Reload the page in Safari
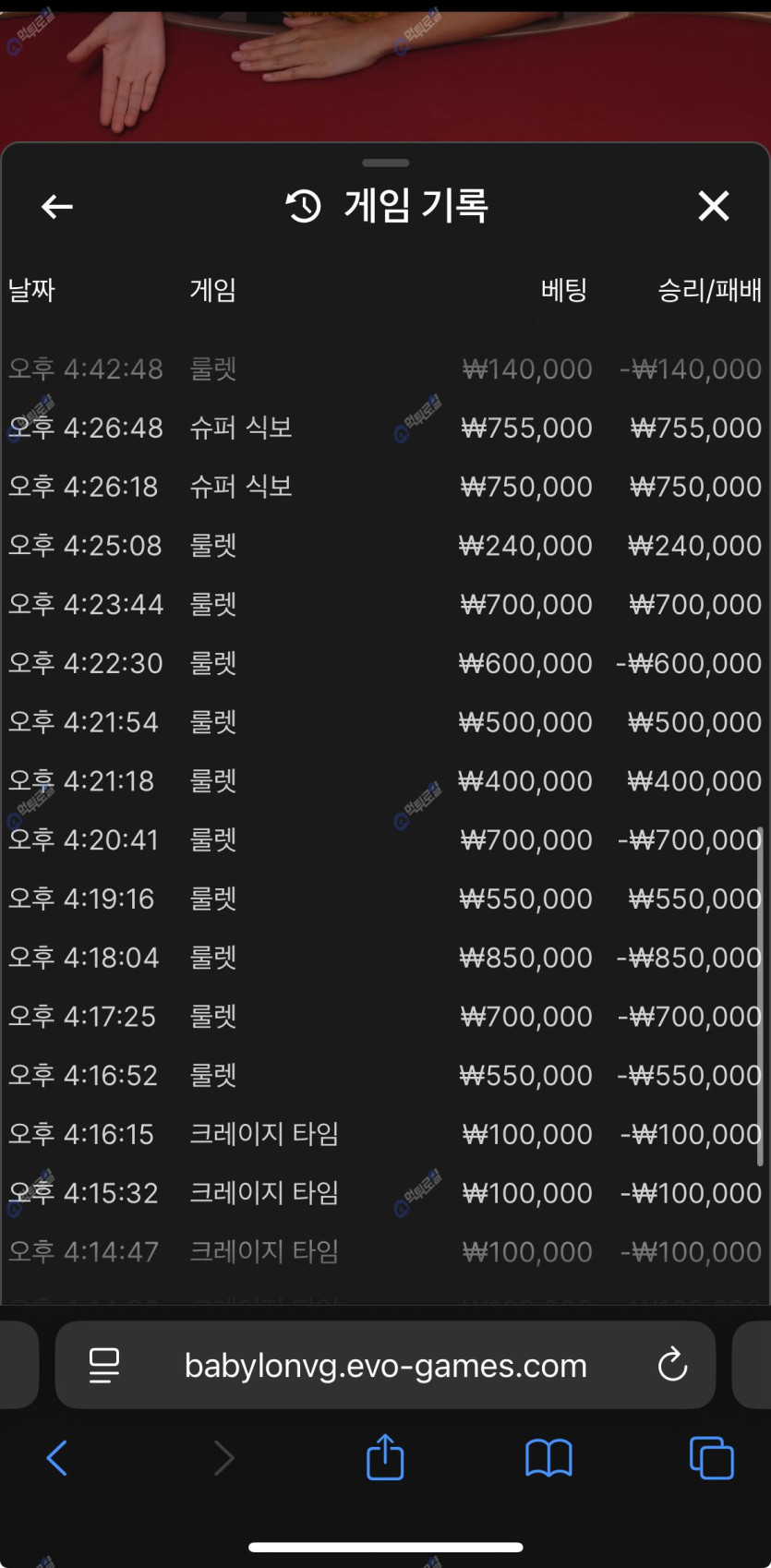This screenshot has height=1568, width=771. point(672,1365)
